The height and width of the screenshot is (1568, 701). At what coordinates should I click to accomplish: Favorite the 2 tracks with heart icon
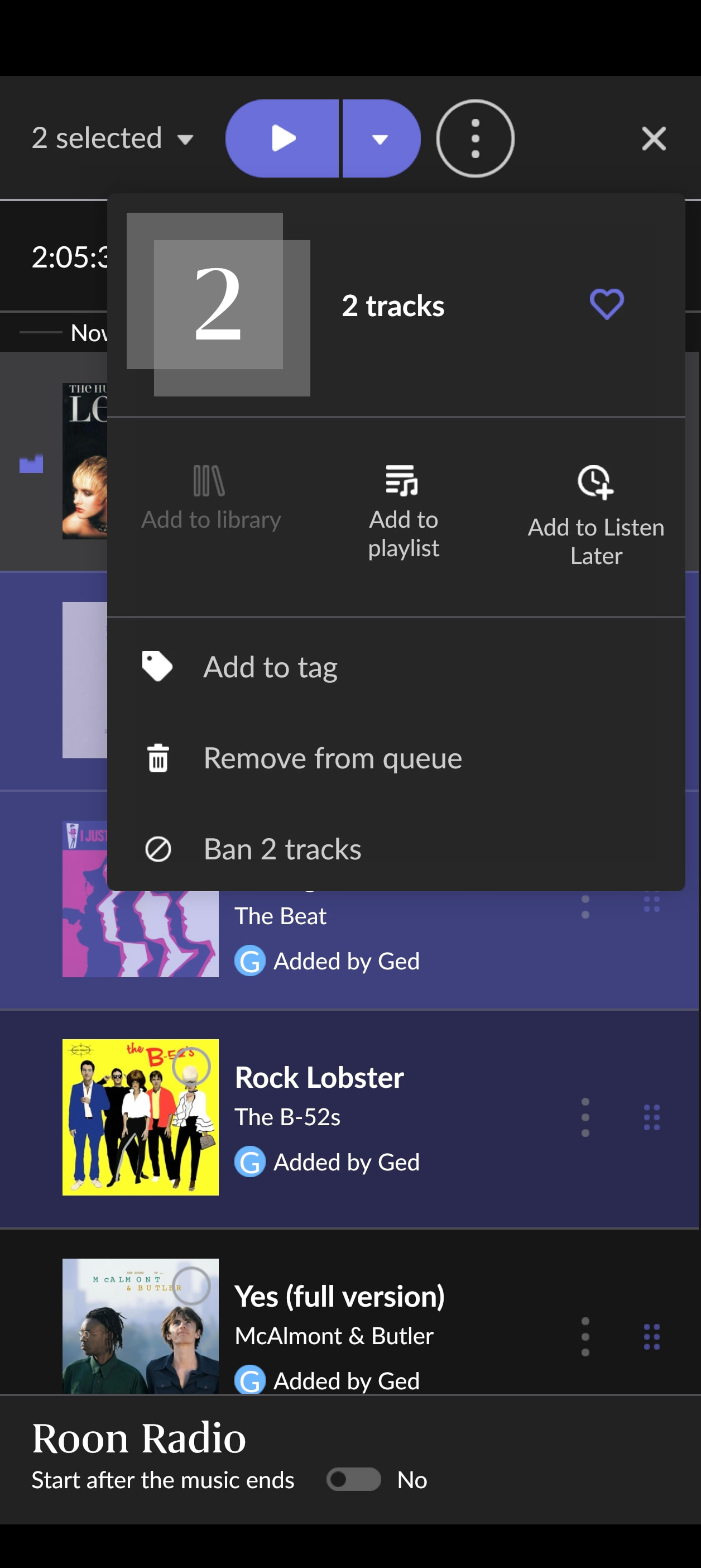click(x=607, y=304)
